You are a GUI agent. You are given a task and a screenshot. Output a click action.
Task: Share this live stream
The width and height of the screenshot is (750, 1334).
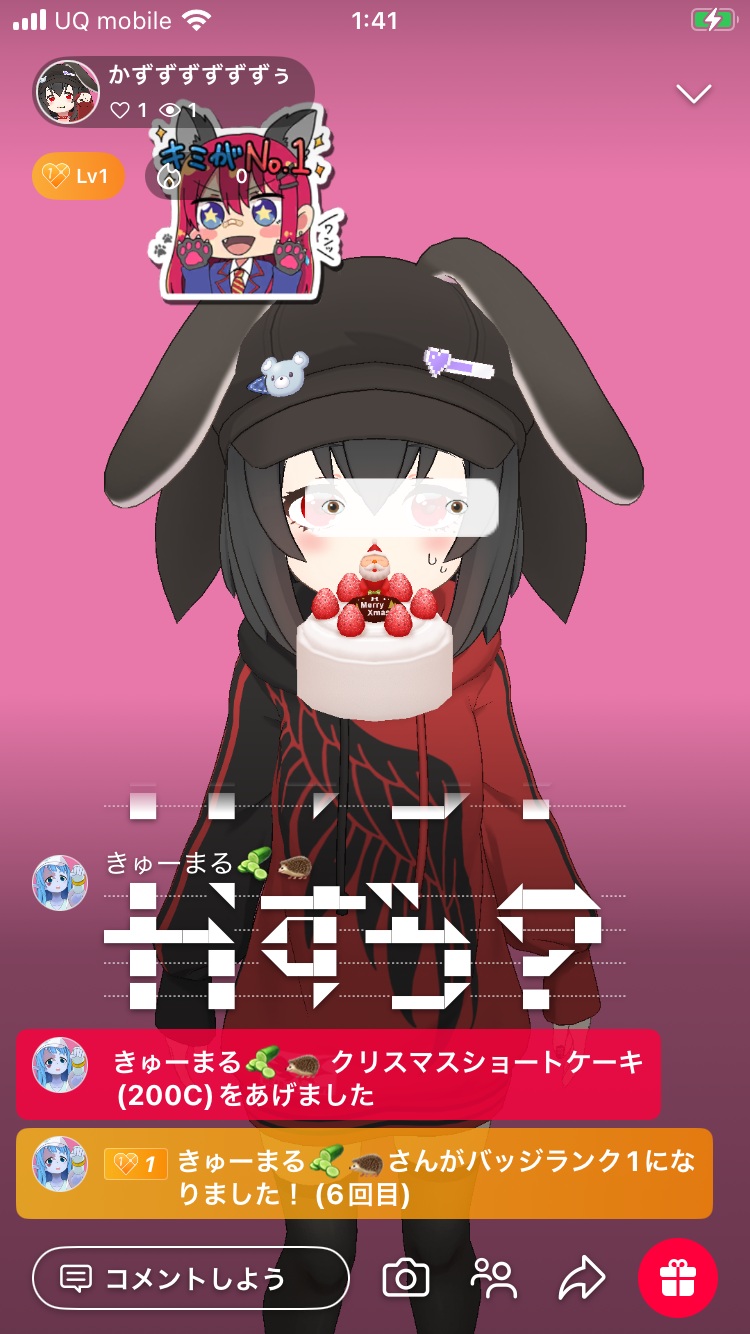[582, 1278]
